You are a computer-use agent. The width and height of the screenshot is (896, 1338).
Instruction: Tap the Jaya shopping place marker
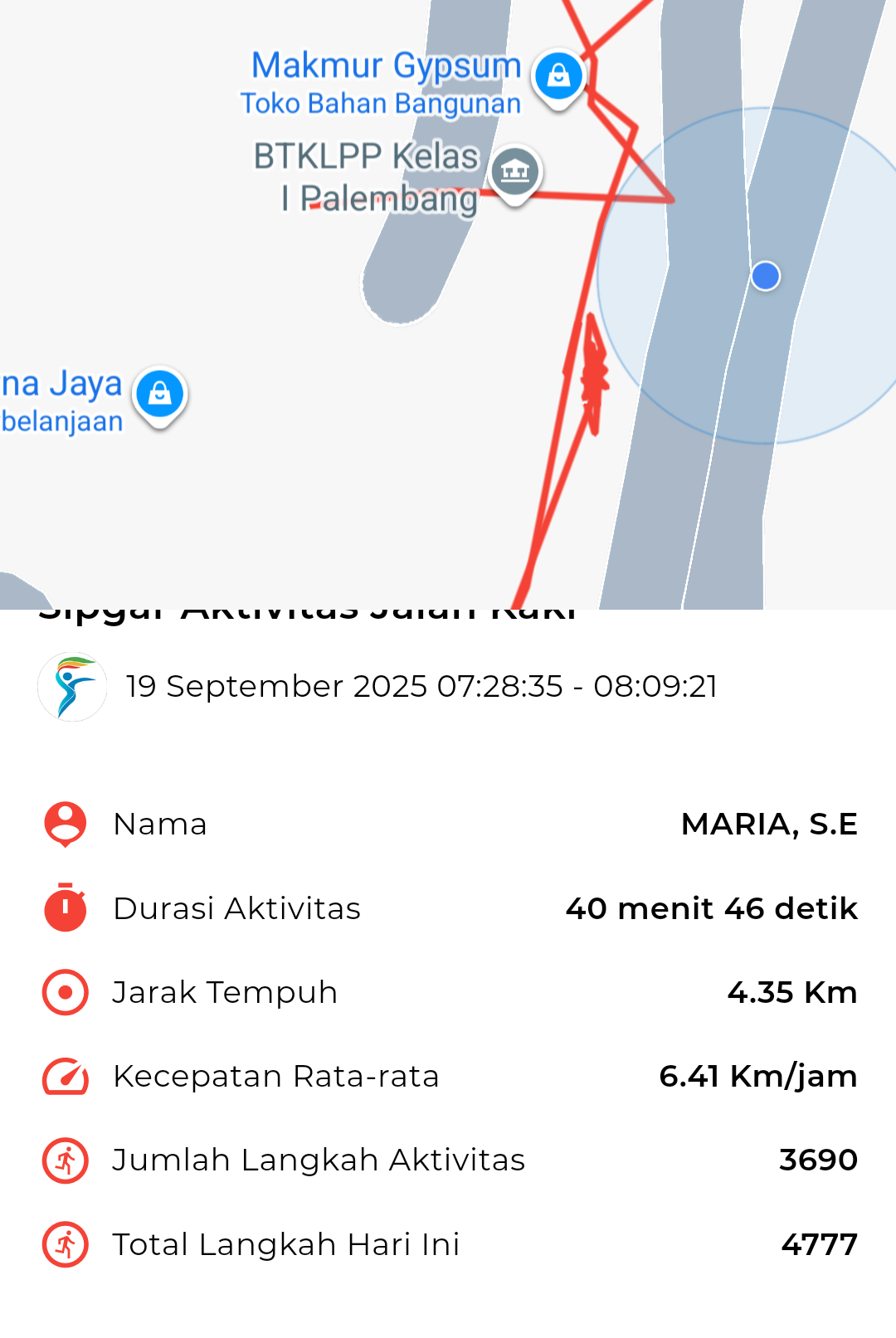(x=159, y=394)
